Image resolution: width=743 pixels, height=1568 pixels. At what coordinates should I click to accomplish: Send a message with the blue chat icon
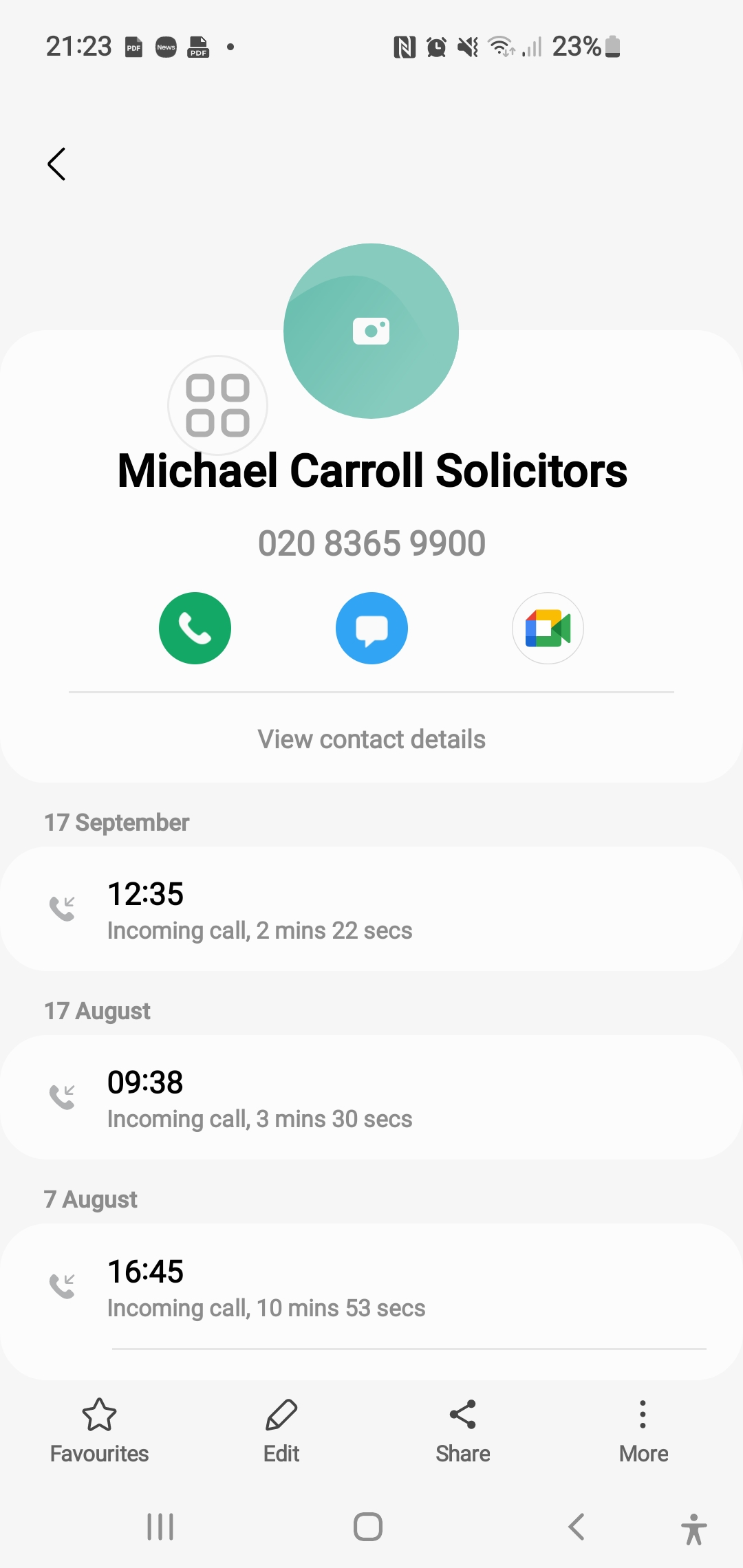(371, 628)
